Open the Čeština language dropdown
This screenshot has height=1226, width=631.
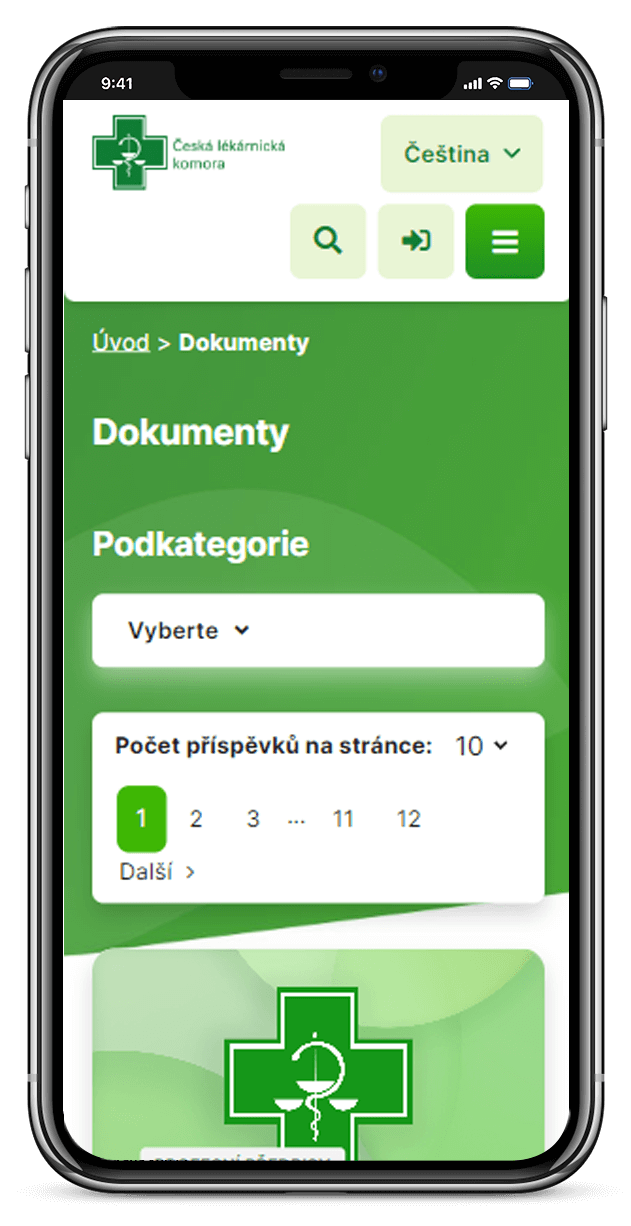click(461, 154)
